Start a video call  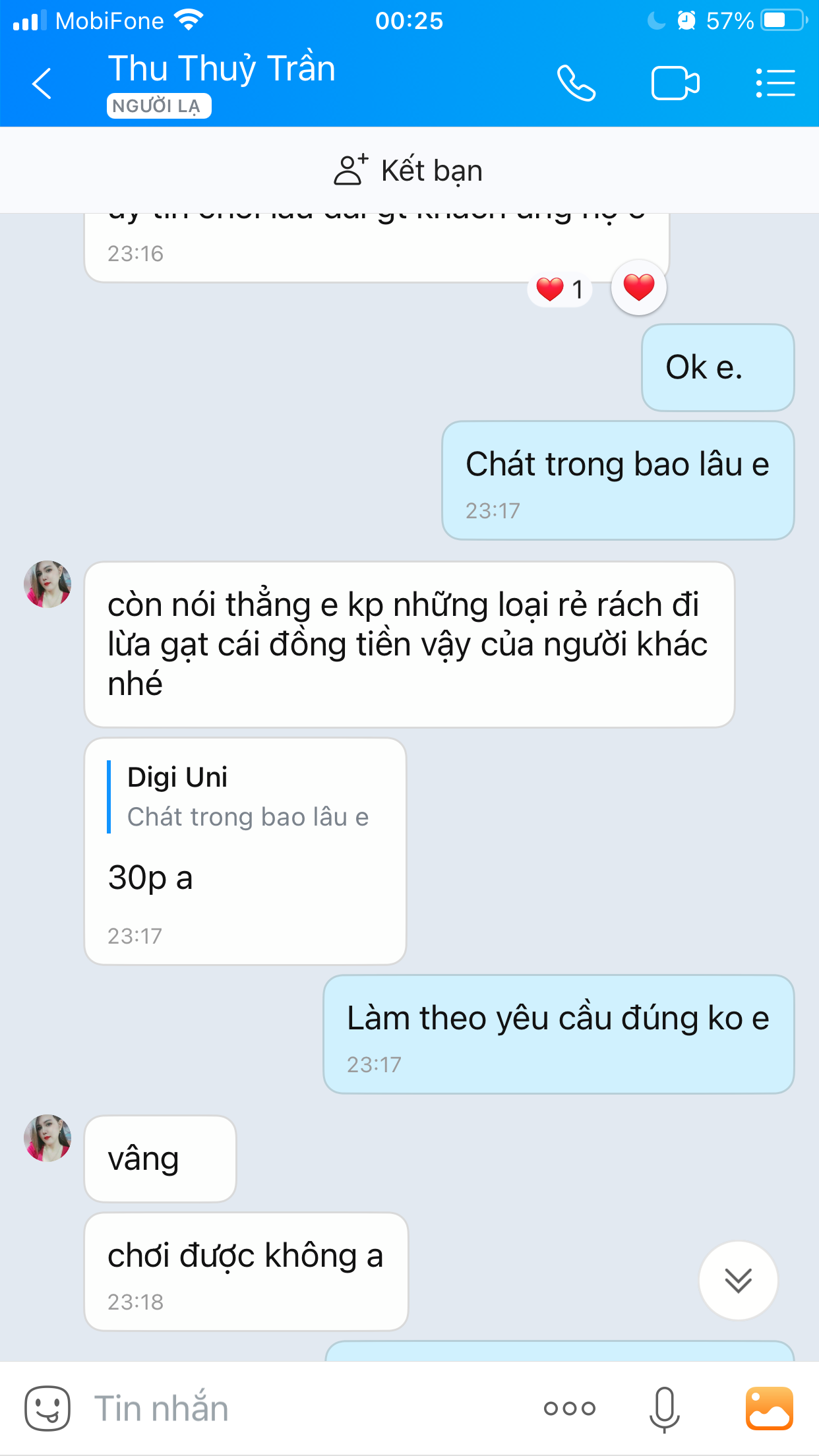coord(675,84)
